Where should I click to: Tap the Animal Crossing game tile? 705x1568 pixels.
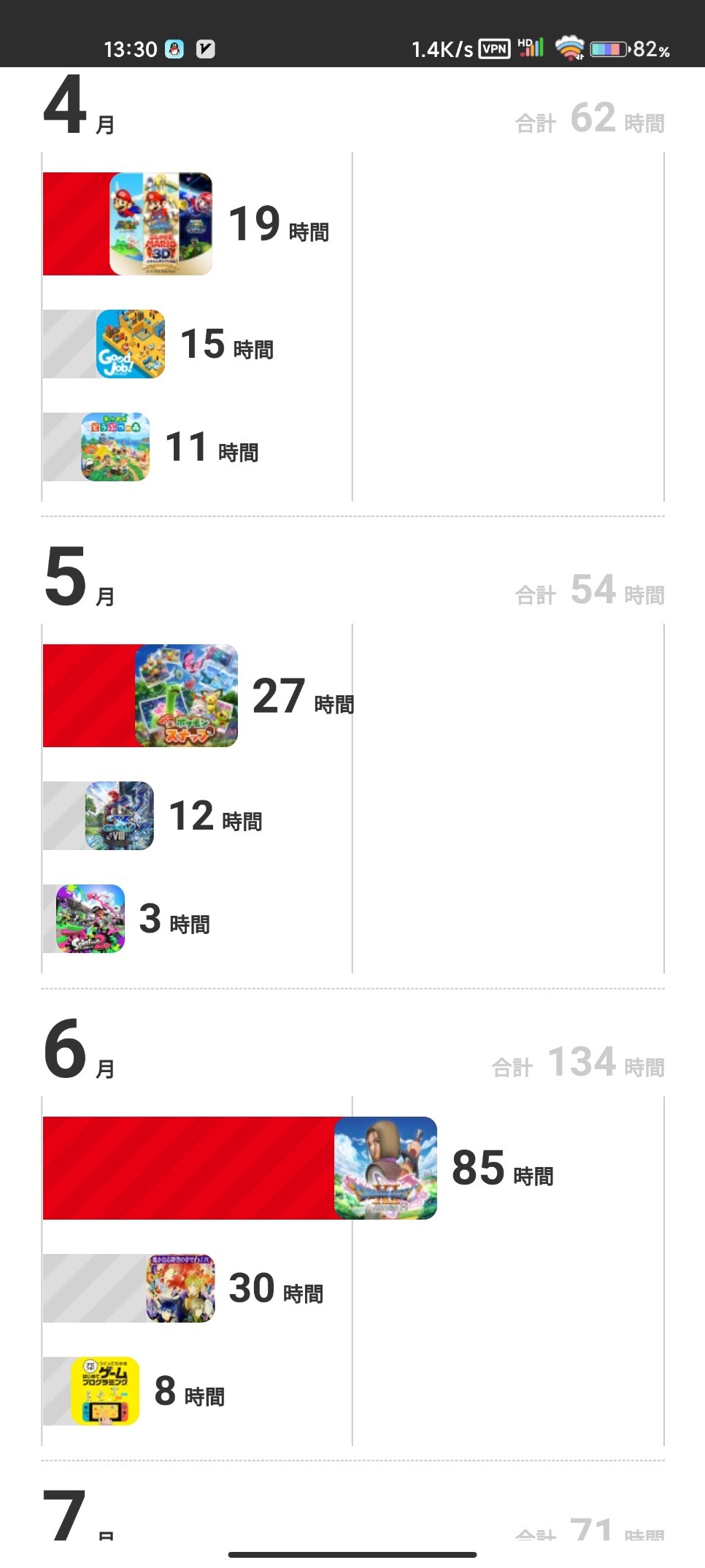[115, 447]
